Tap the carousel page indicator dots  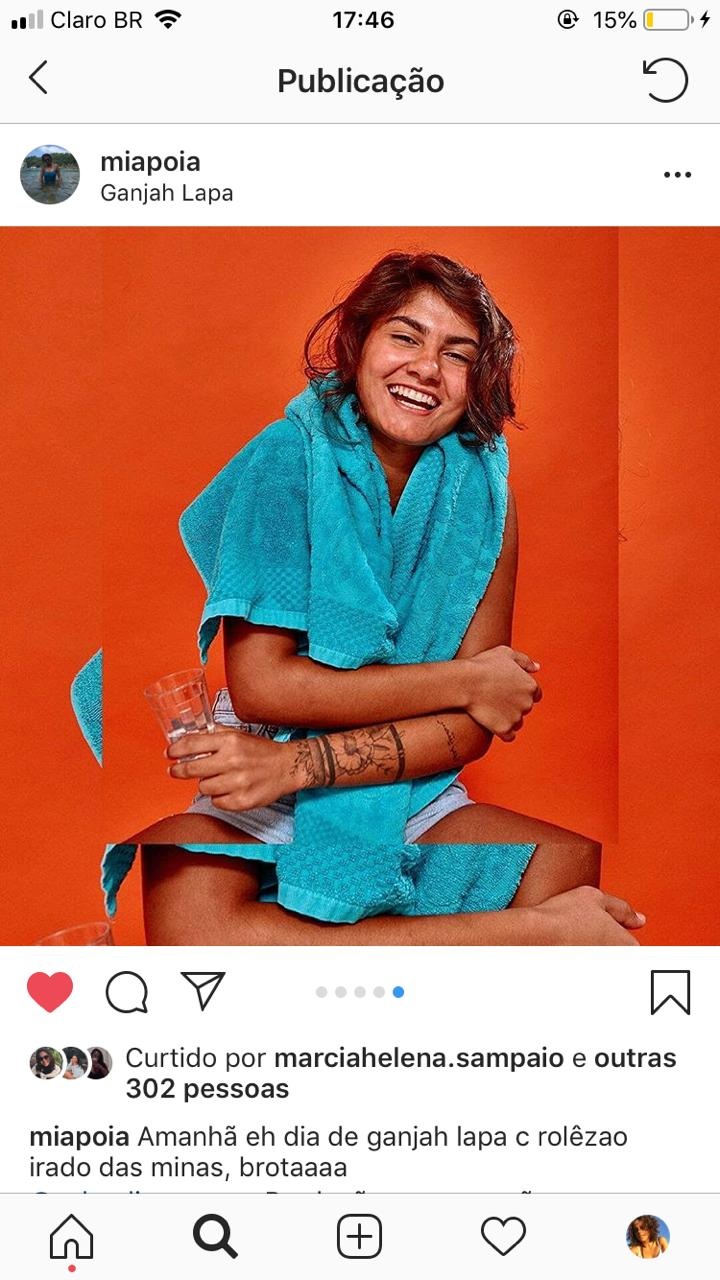pyautogui.click(x=360, y=992)
